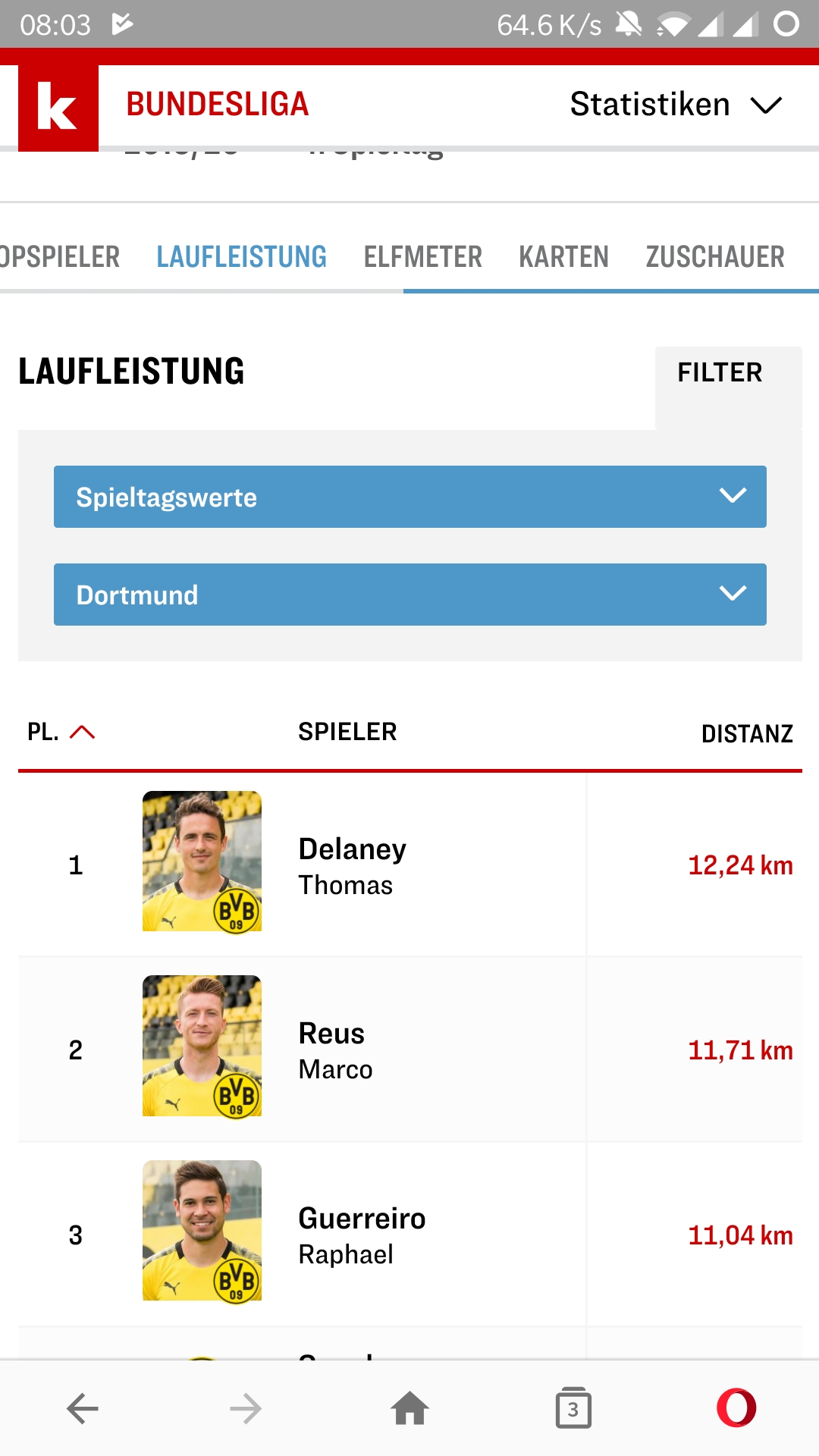This screenshot has width=819, height=1456.
Task: Open the Dortmund team dropdown
Action: coord(409,595)
